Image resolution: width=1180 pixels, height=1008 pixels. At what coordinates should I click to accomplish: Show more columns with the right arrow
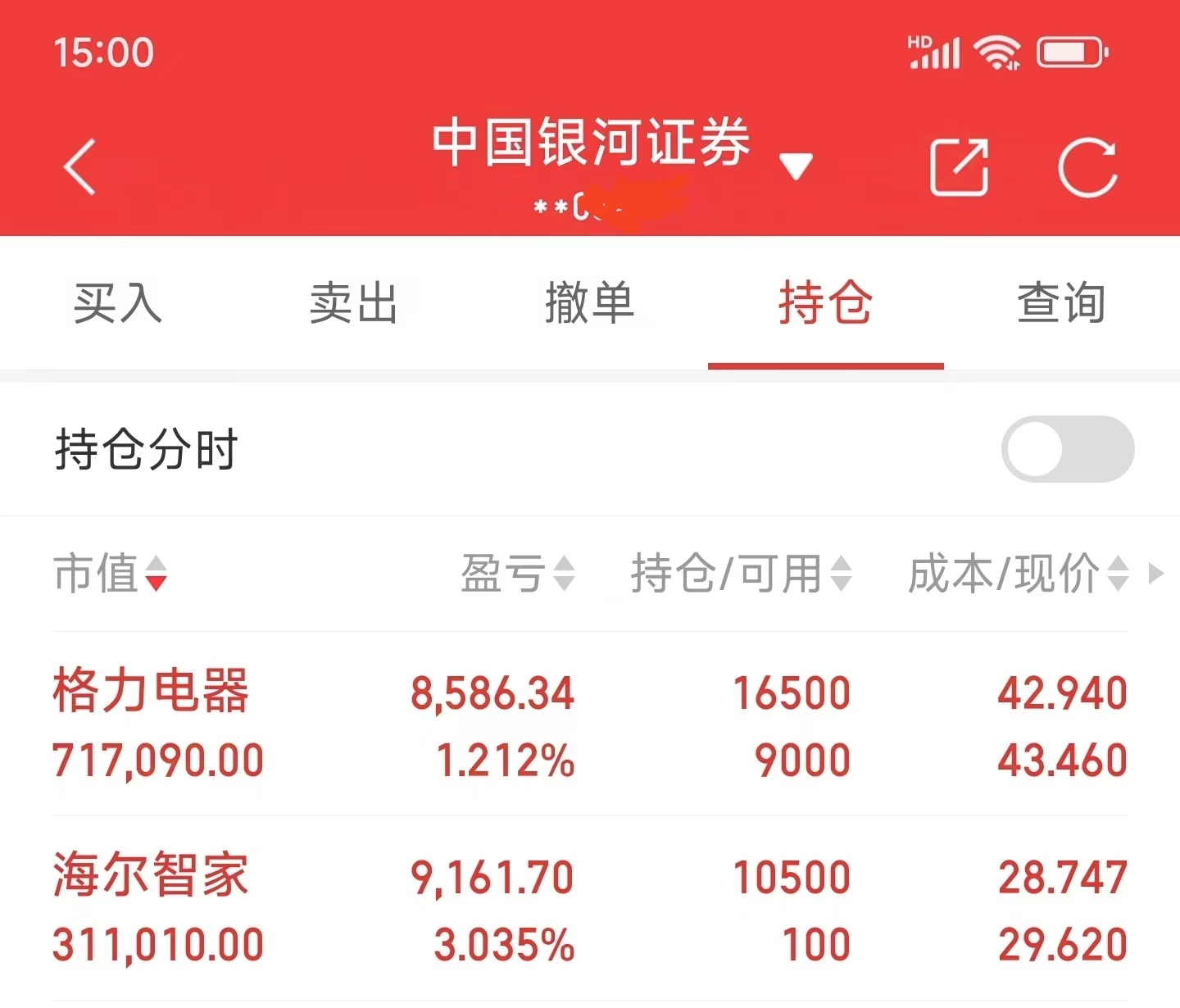click(x=1156, y=573)
